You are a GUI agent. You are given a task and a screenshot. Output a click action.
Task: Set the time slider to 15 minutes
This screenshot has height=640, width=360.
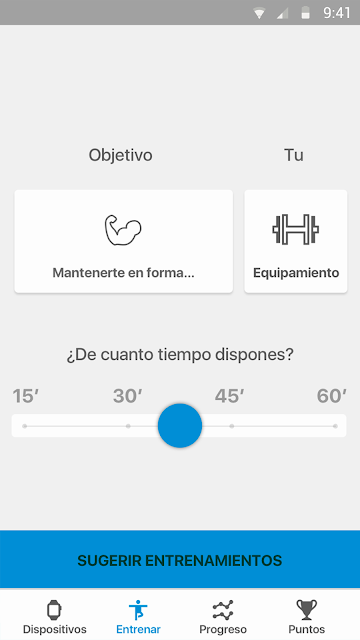(x=25, y=426)
